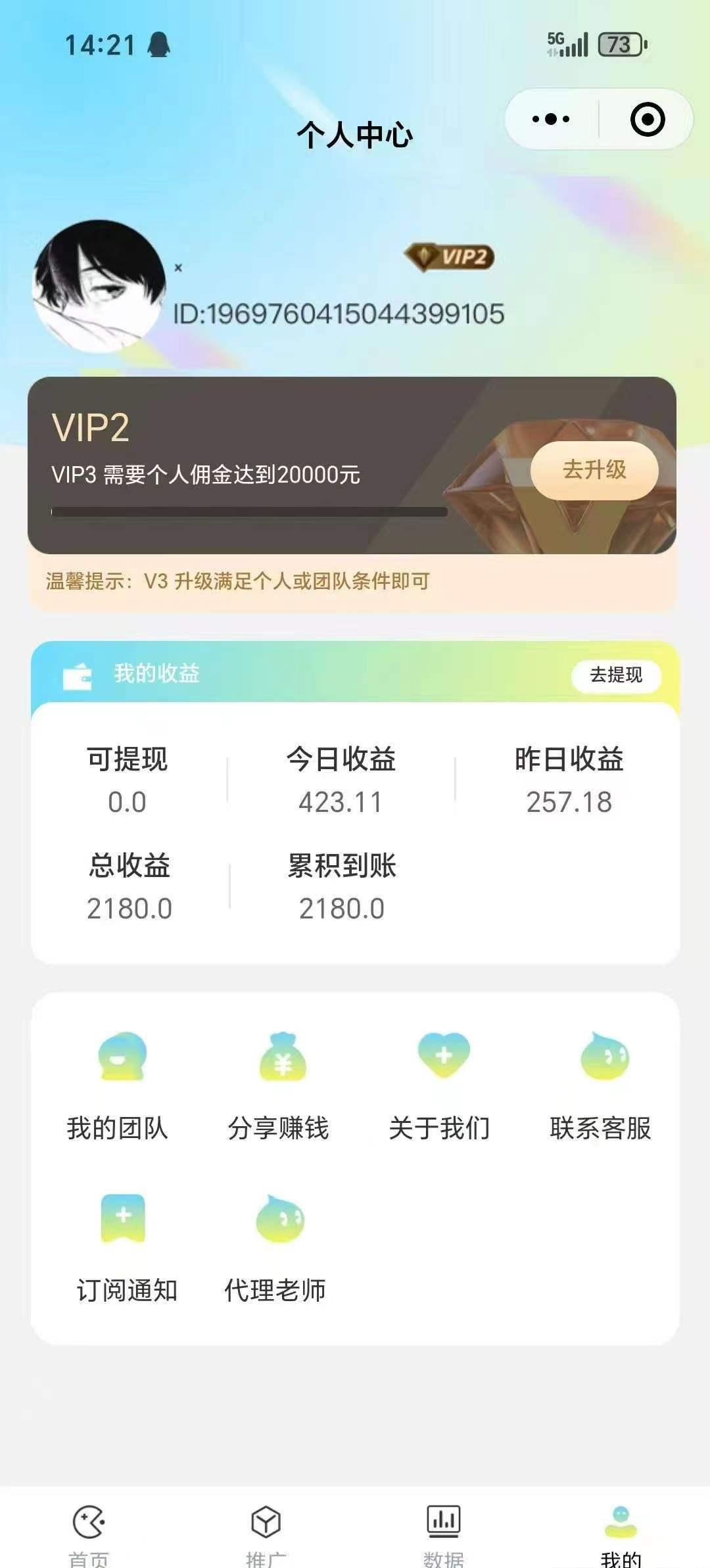Open 分享赚钱 (Share to Earn)
The image size is (710, 1568).
tap(279, 1085)
